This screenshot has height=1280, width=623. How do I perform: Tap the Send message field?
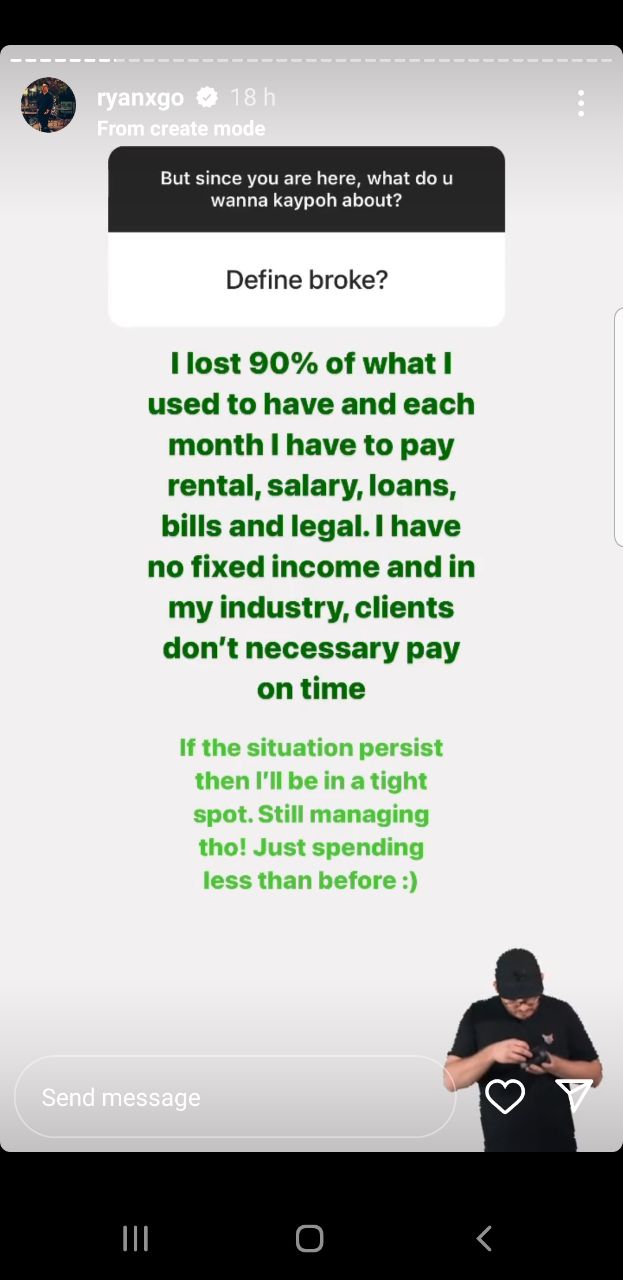point(235,1097)
